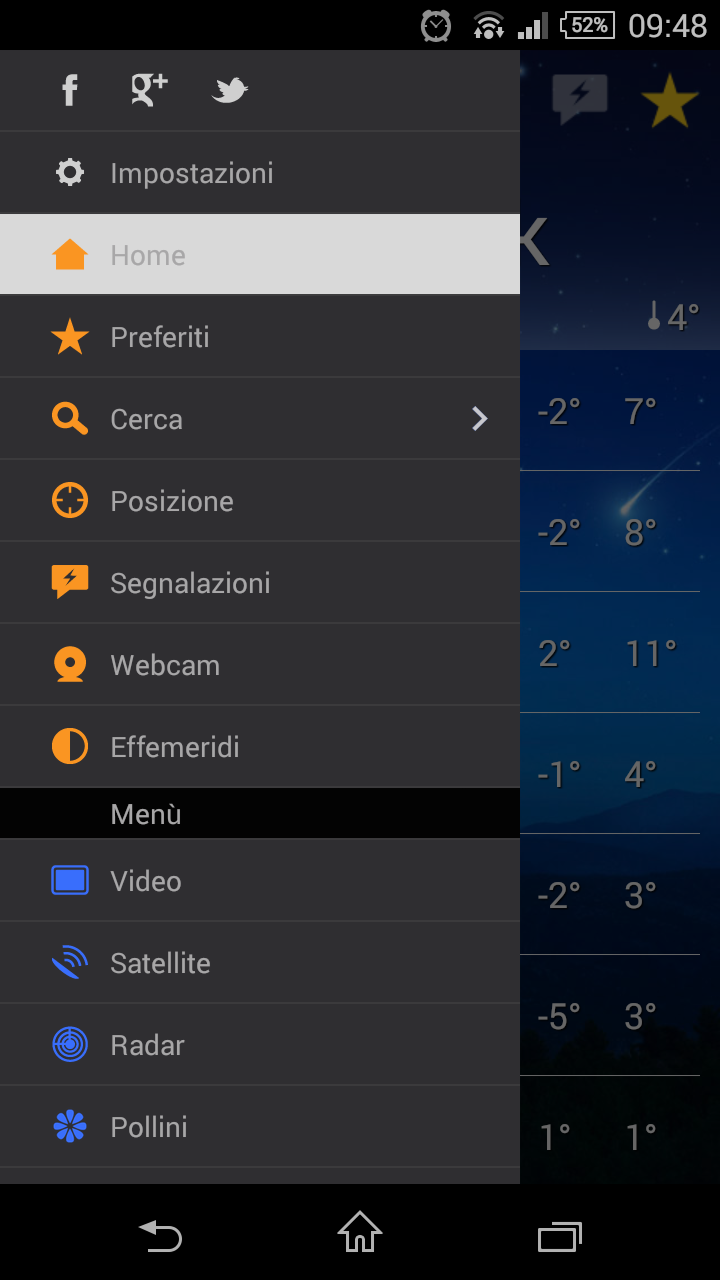Screen dimensions: 720x1280
Task: Open the Segnalazioni reports section
Action: [x=260, y=583]
